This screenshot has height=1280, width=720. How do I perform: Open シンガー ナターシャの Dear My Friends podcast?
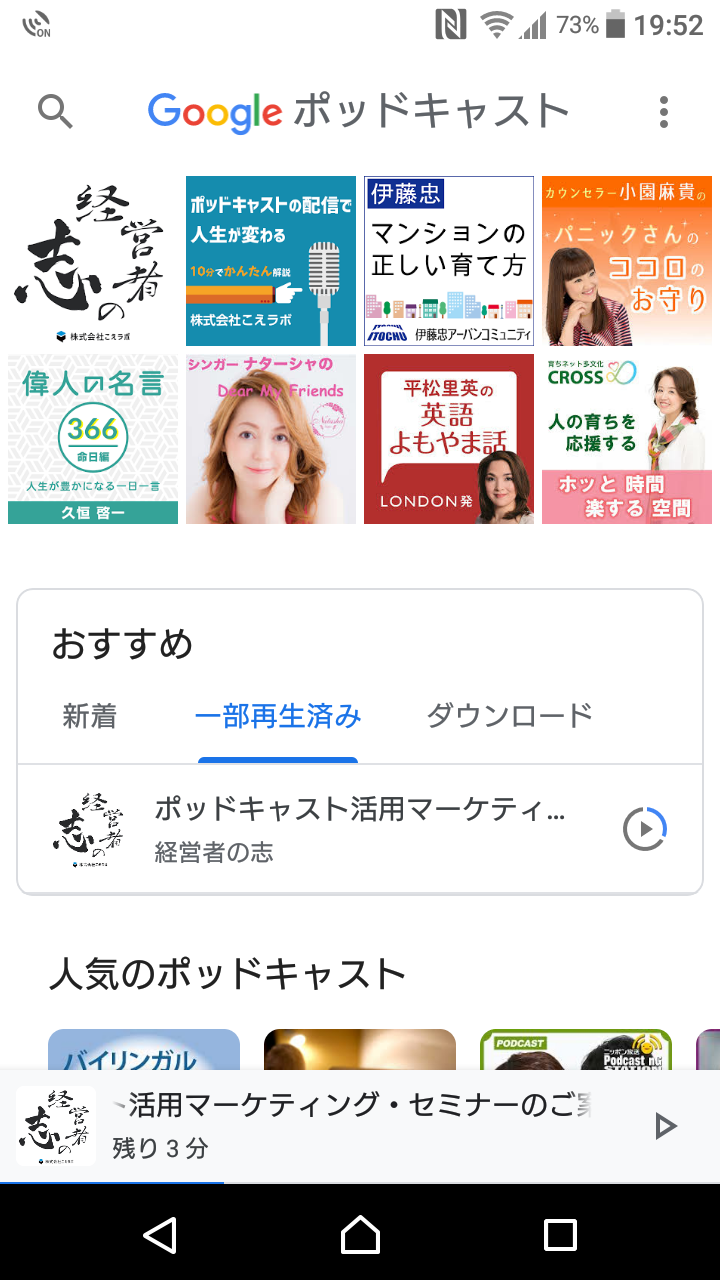[271, 439]
